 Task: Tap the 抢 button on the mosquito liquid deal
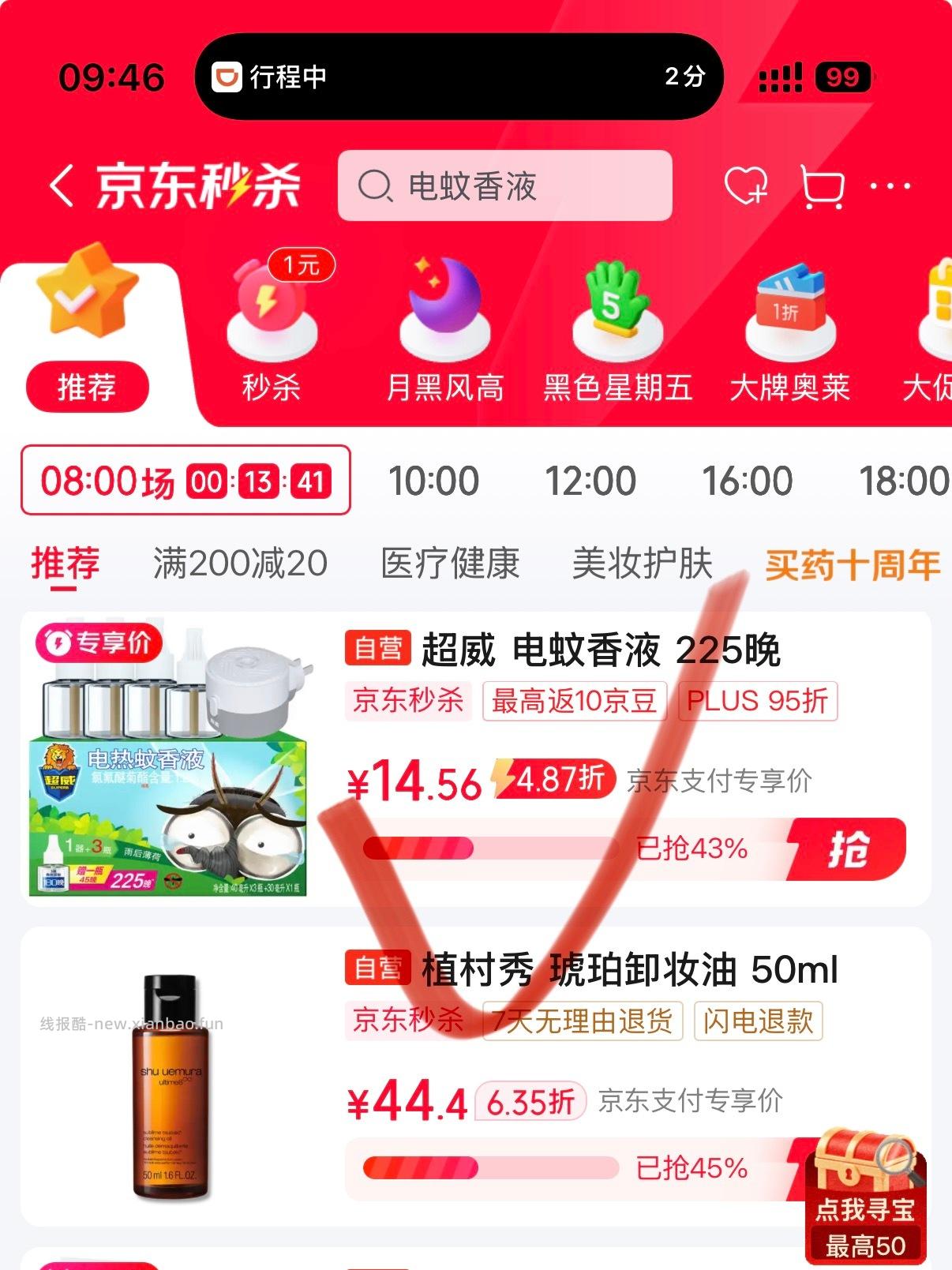point(856,850)
